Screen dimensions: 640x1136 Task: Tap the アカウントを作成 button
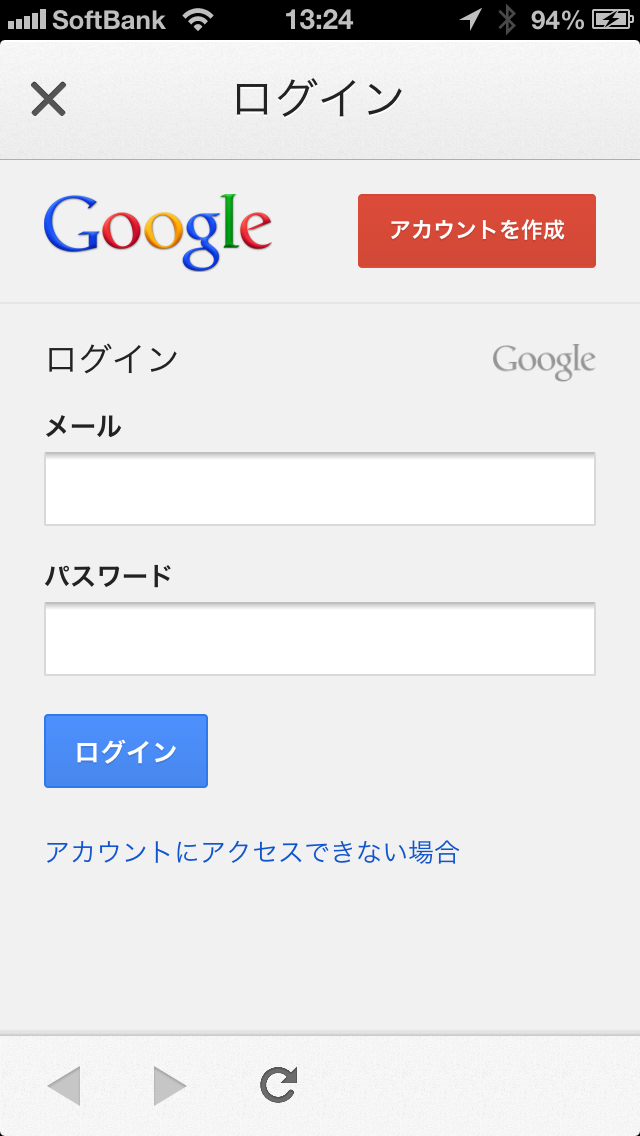tap(477, 231)
